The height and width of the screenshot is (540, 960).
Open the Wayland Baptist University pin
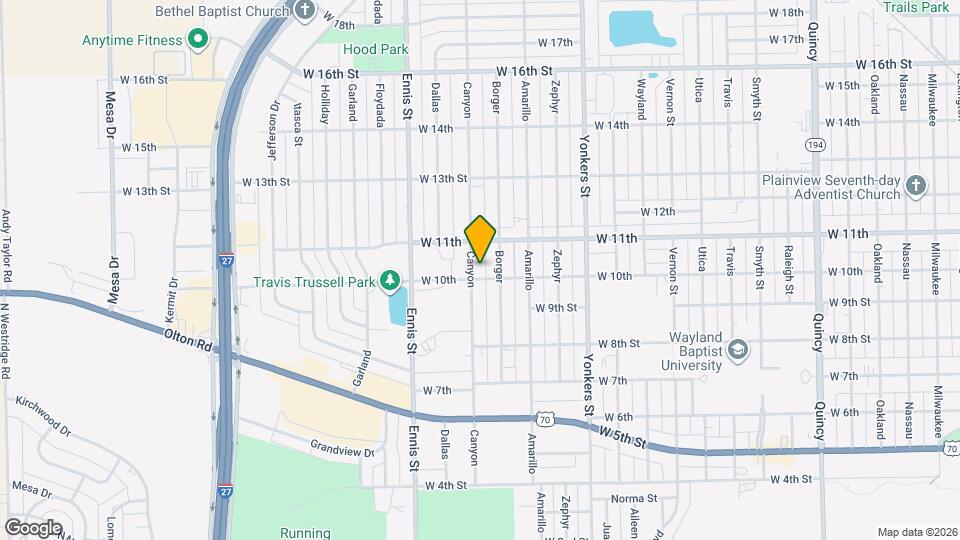click(x=738, y=349)
